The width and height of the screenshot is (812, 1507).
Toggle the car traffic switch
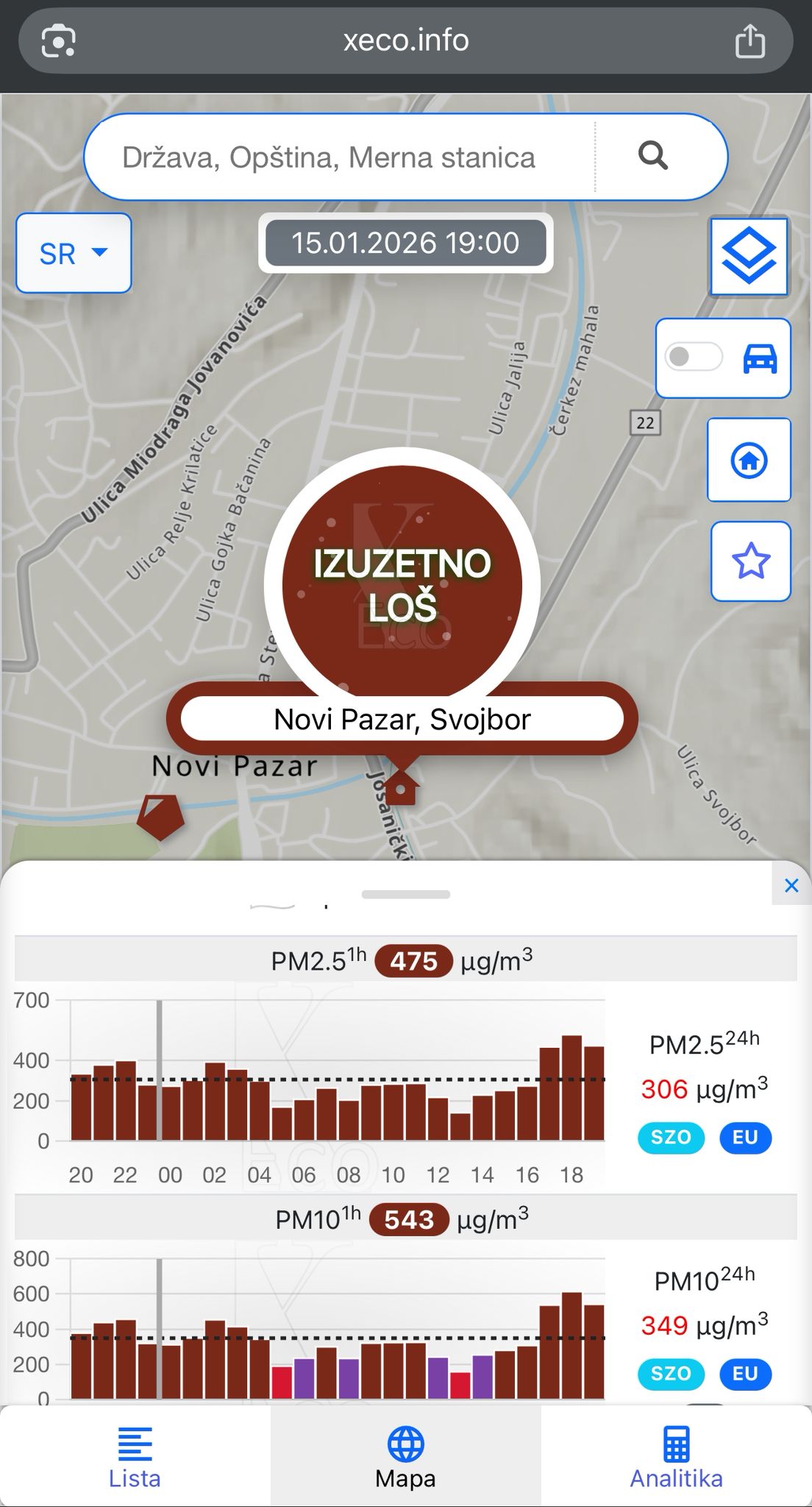tap(694, 358)
